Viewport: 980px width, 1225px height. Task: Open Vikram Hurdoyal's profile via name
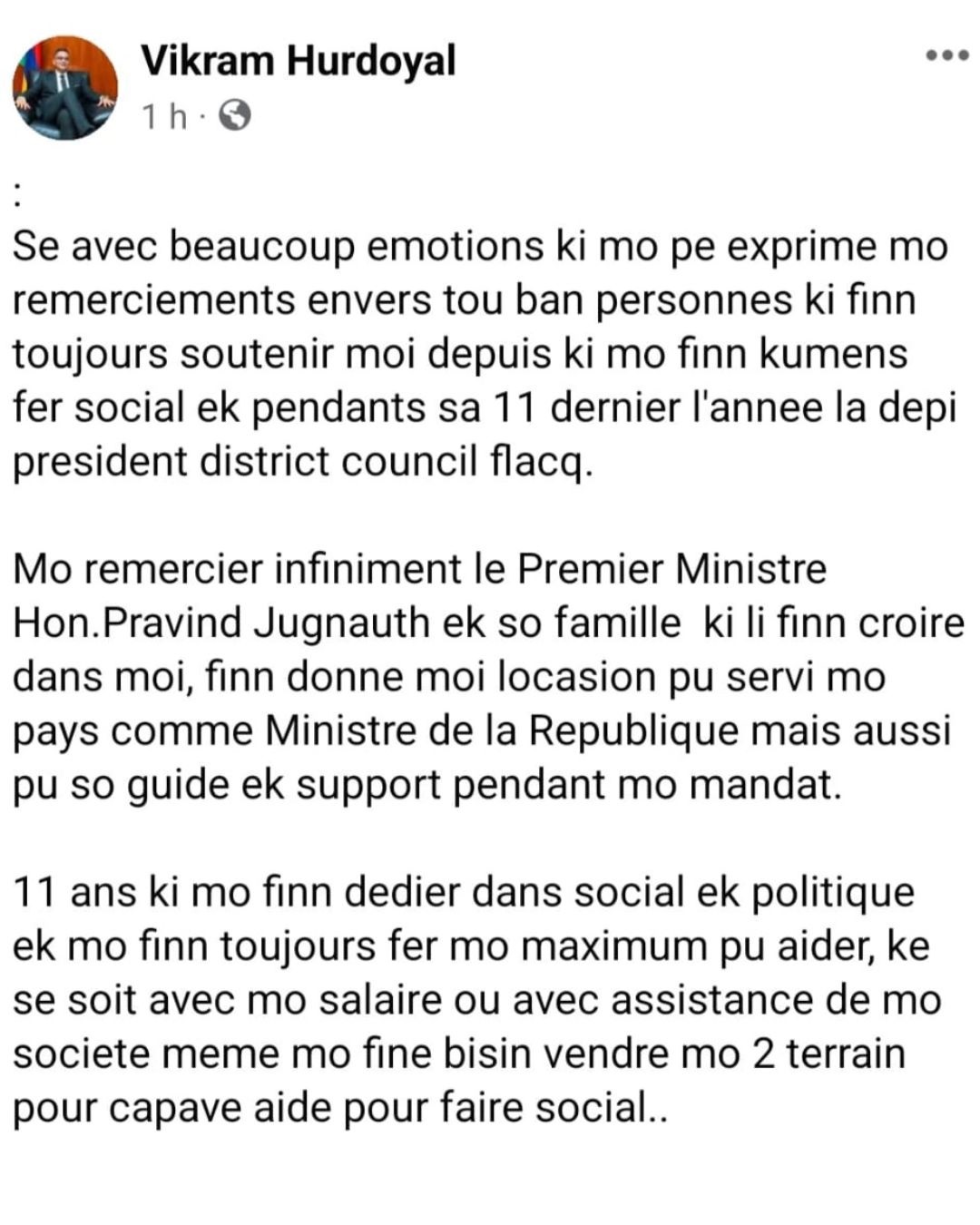pos(298,61)
